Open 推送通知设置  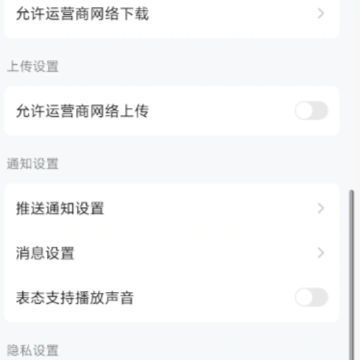172,208
